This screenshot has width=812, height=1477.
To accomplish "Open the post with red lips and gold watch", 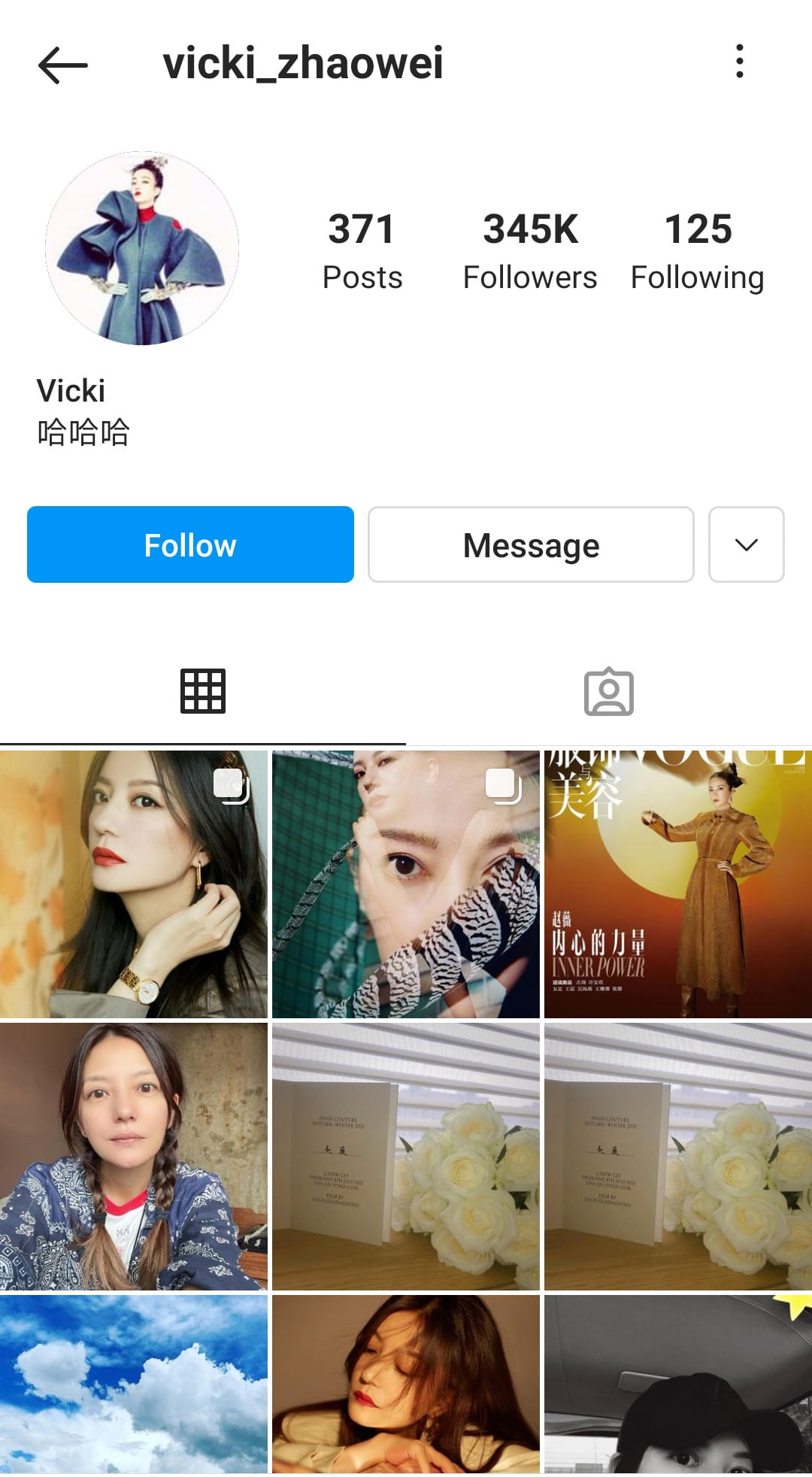I will coord(134,884).
